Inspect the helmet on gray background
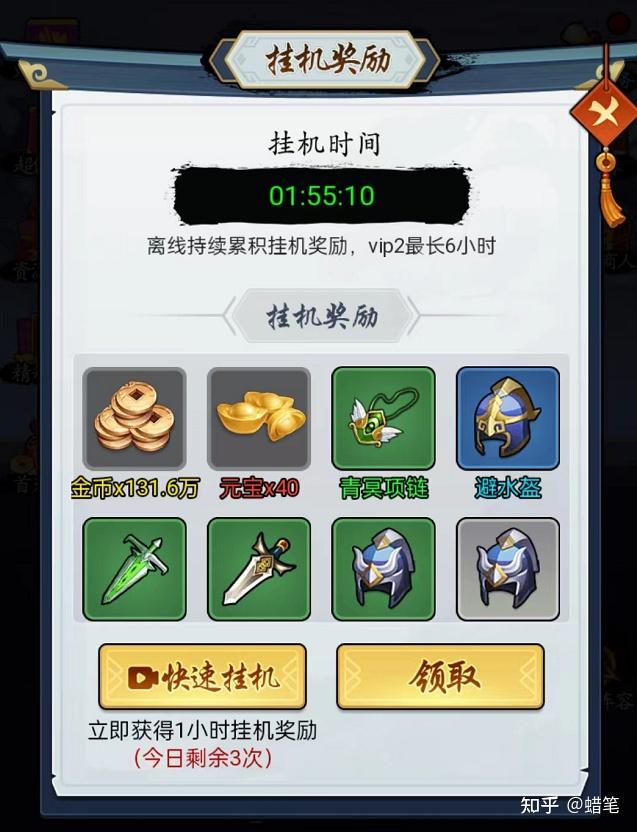637x832 pixels. click(x=508, y=569)
